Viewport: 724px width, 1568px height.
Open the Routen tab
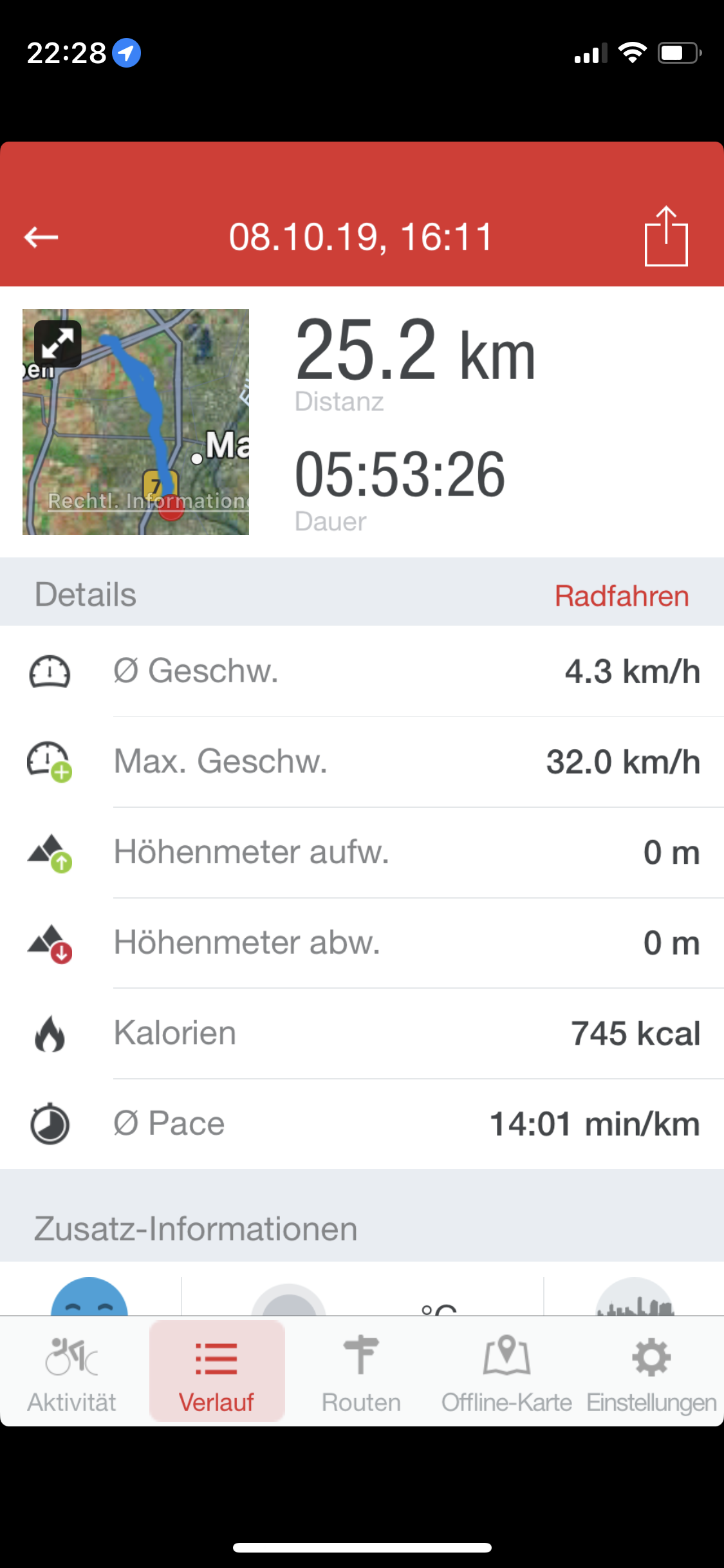[x=361, y=1372]
